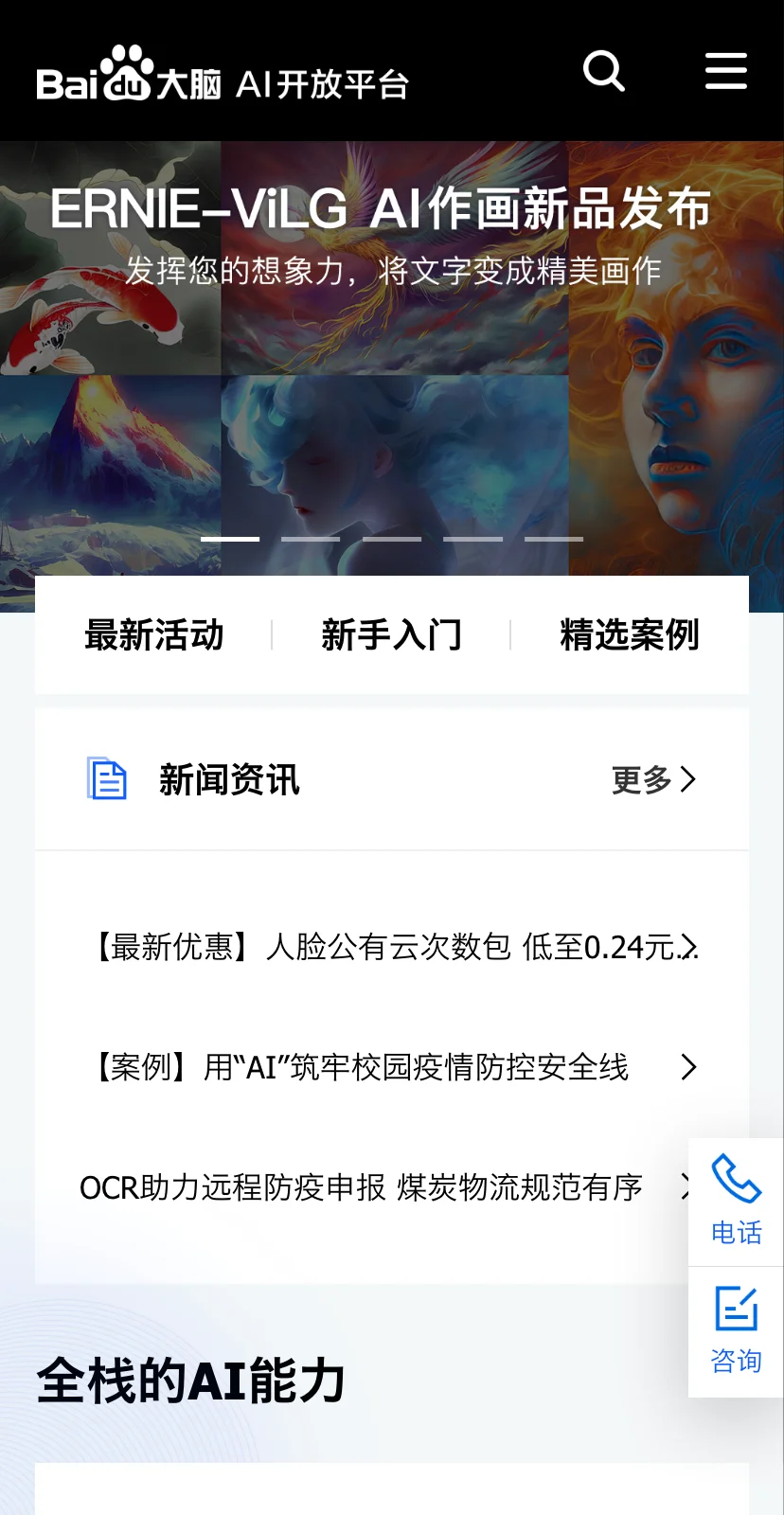Jump to the second banner slide indicator
Screen dimensions: 784x1515
(311, 539)
